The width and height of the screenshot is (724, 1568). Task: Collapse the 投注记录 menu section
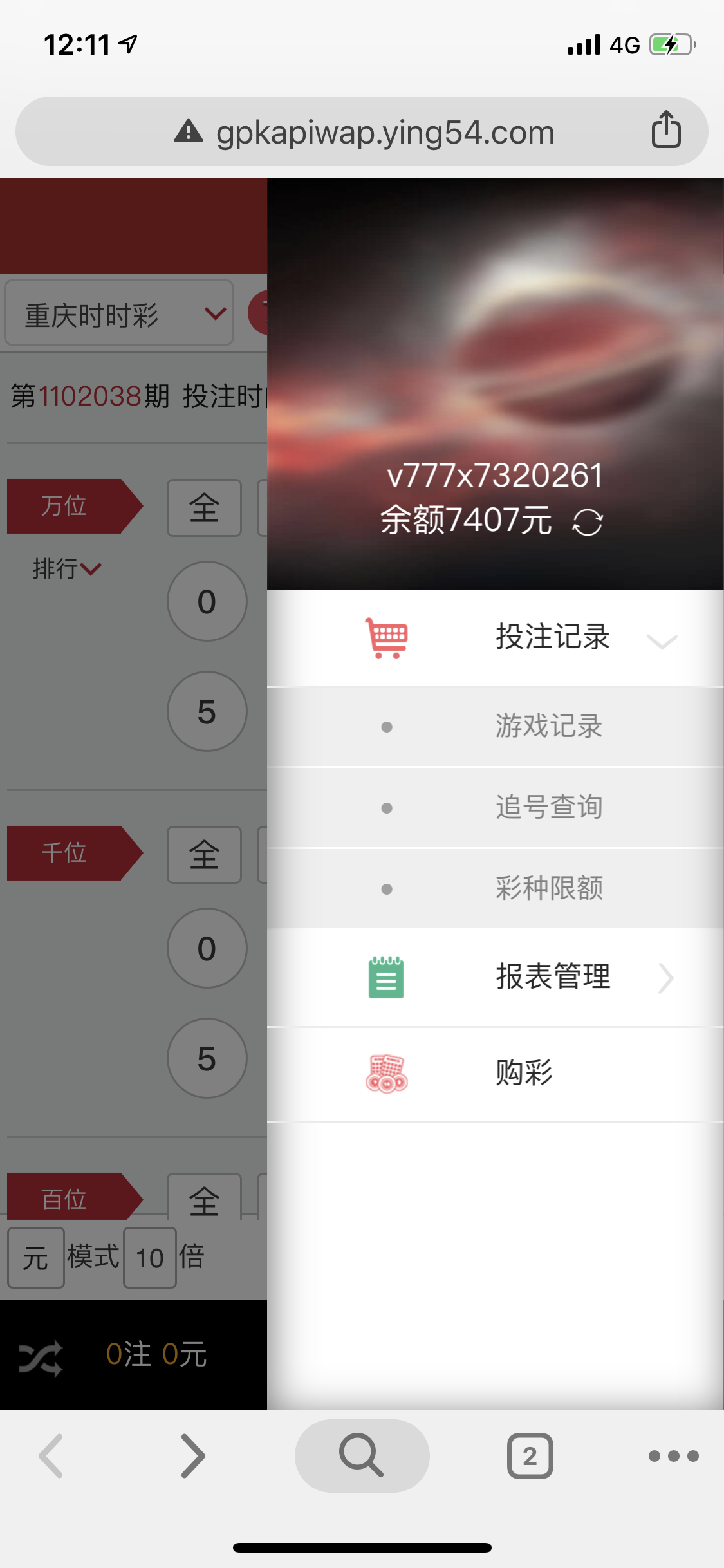point(662,640)
